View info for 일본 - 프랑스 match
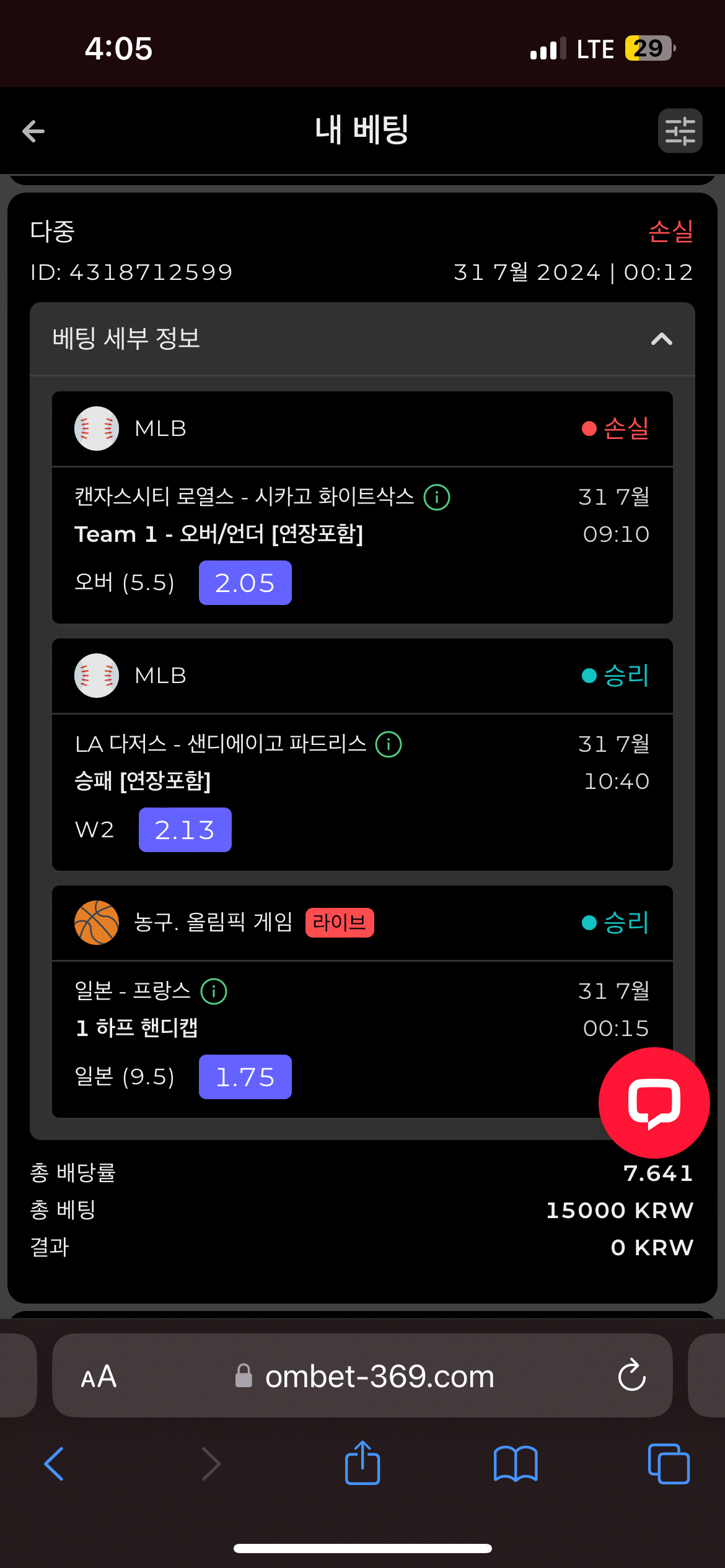The height and width of the screenshot is (1568, 725). point(214,991)
